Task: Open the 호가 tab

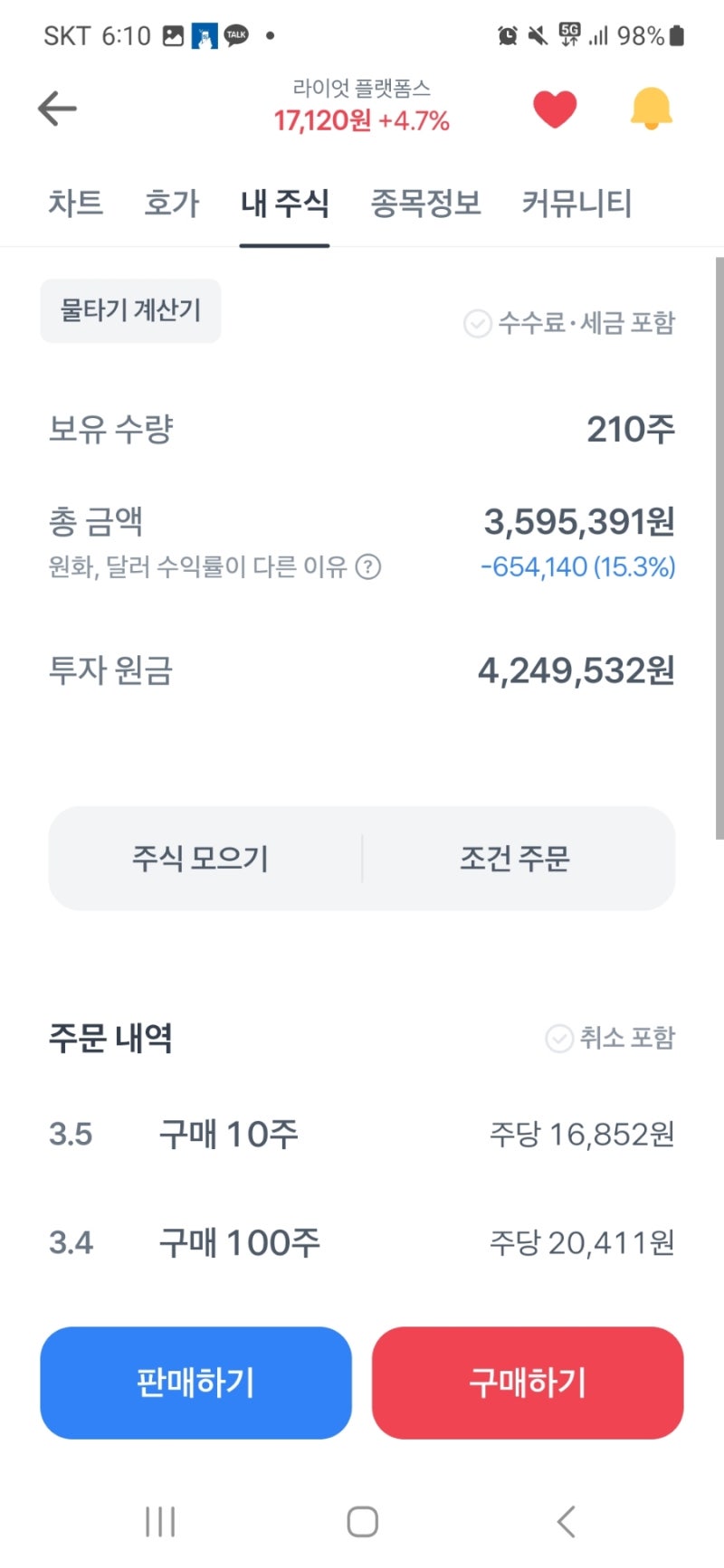Action: tap(172, 204)
